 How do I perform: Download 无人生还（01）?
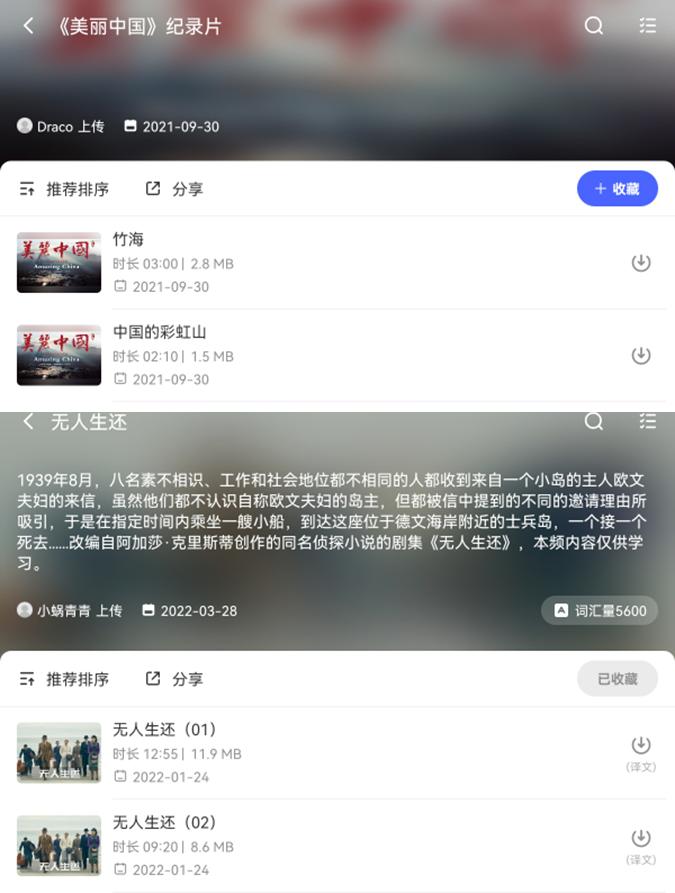pos(641,746)
